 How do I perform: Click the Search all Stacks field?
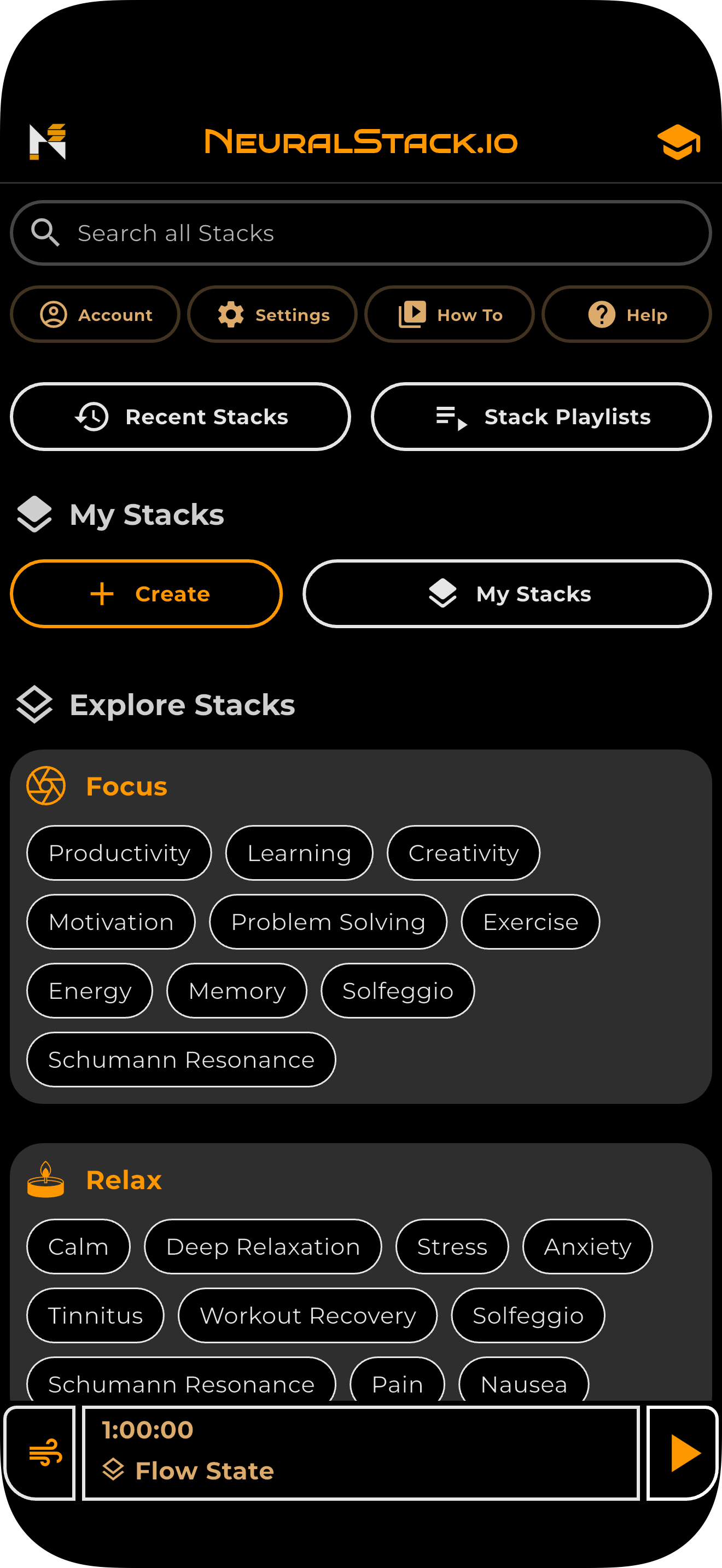tap(361, 232)
